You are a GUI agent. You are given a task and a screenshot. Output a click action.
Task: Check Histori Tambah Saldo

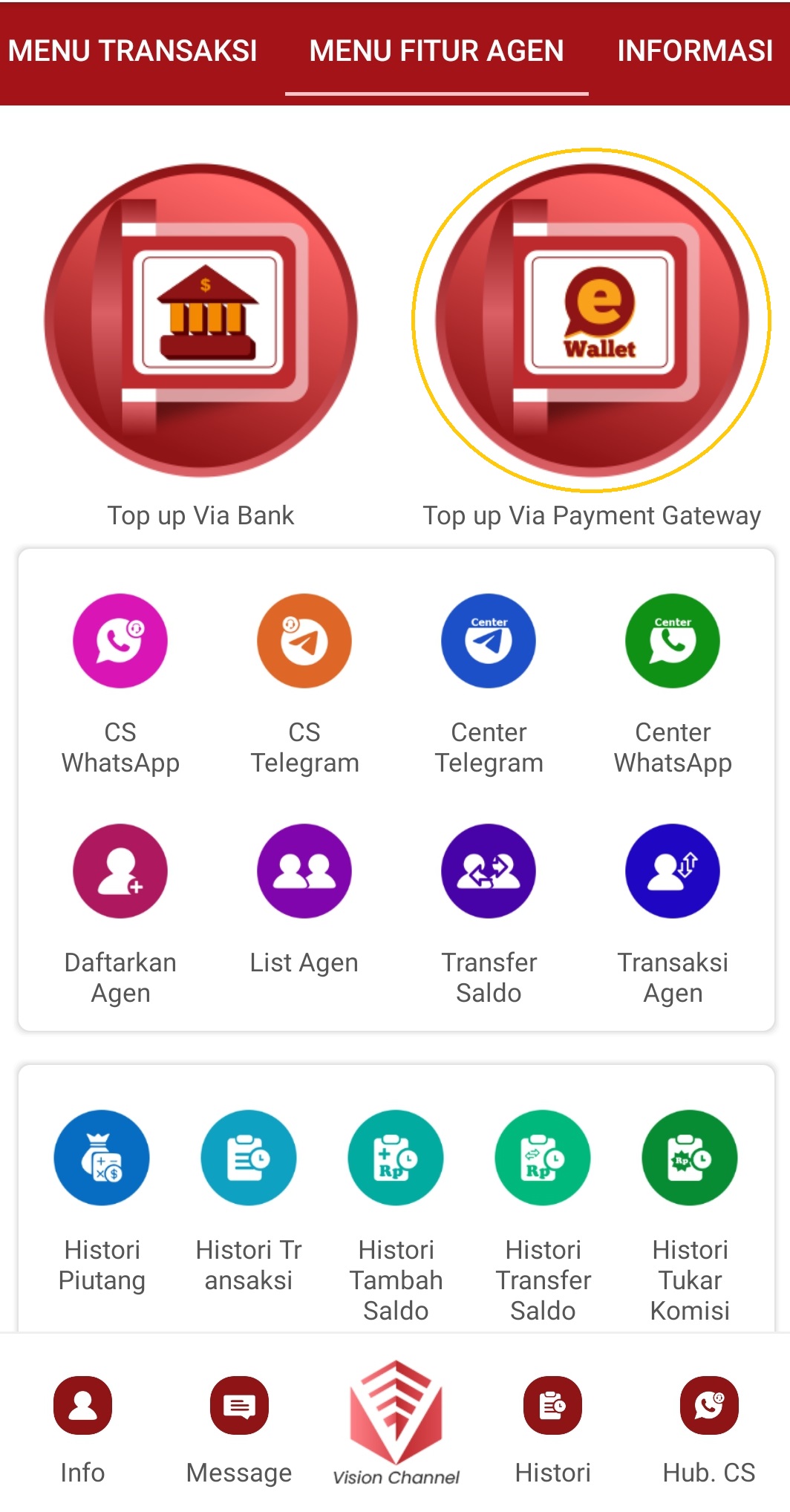tap(396, 1158)
